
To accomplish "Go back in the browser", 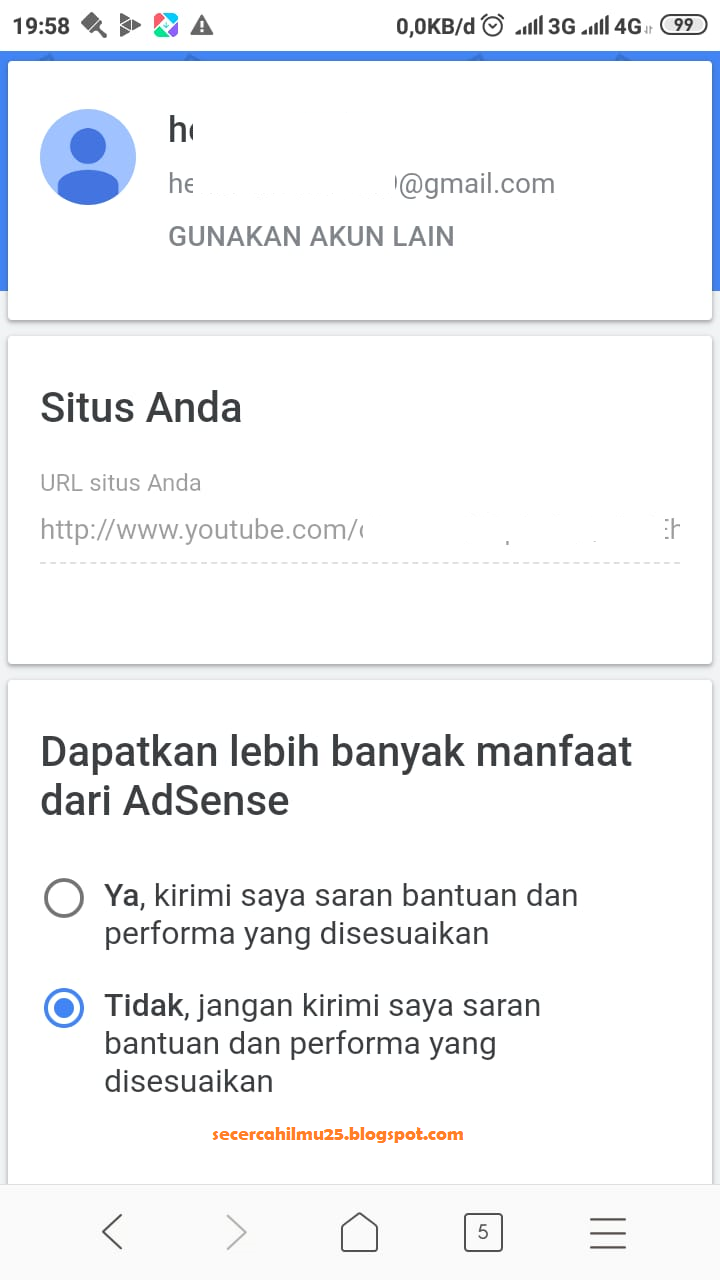I will (113, 1232).
